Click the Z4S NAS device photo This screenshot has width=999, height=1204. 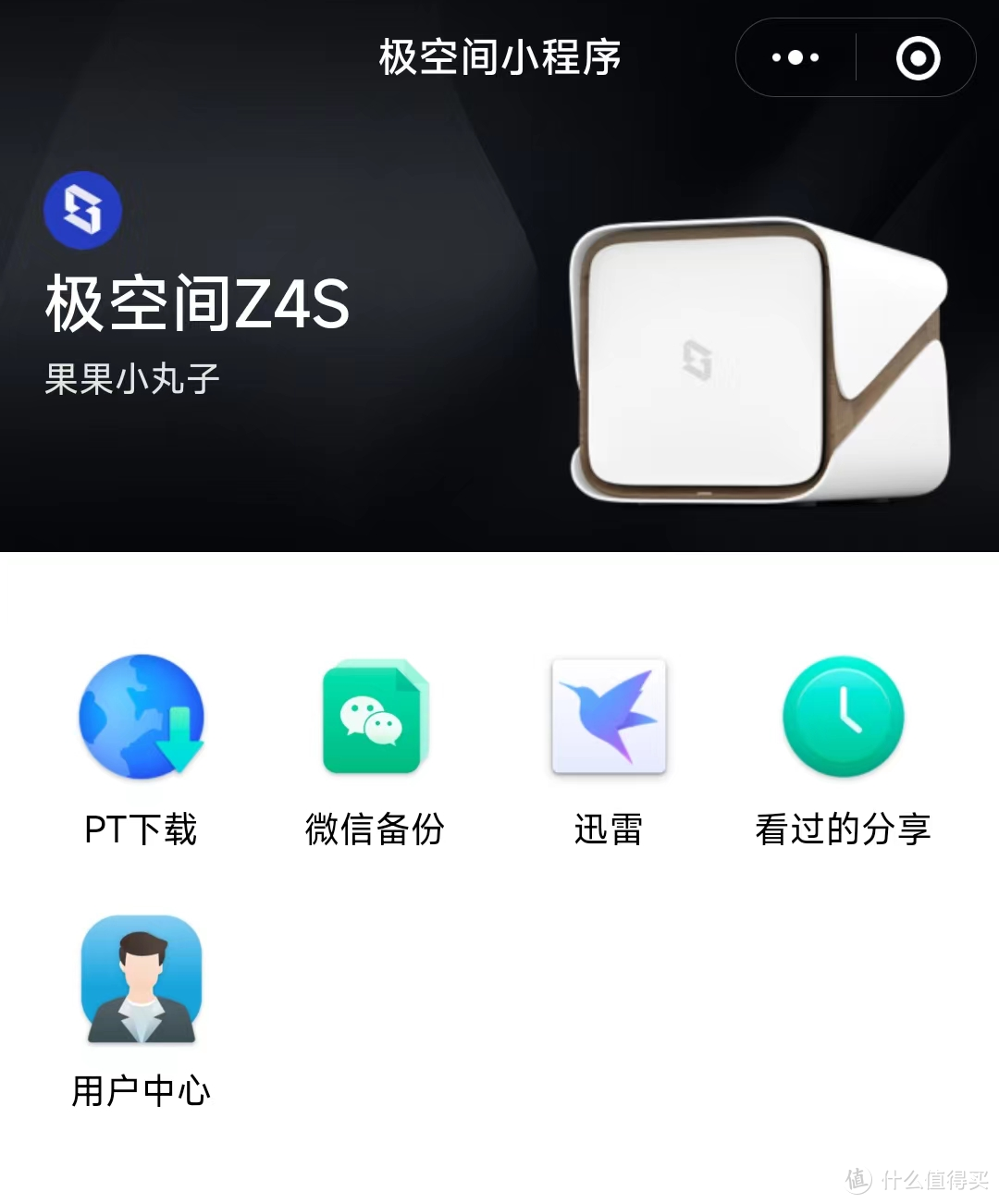tap(758, 361)
